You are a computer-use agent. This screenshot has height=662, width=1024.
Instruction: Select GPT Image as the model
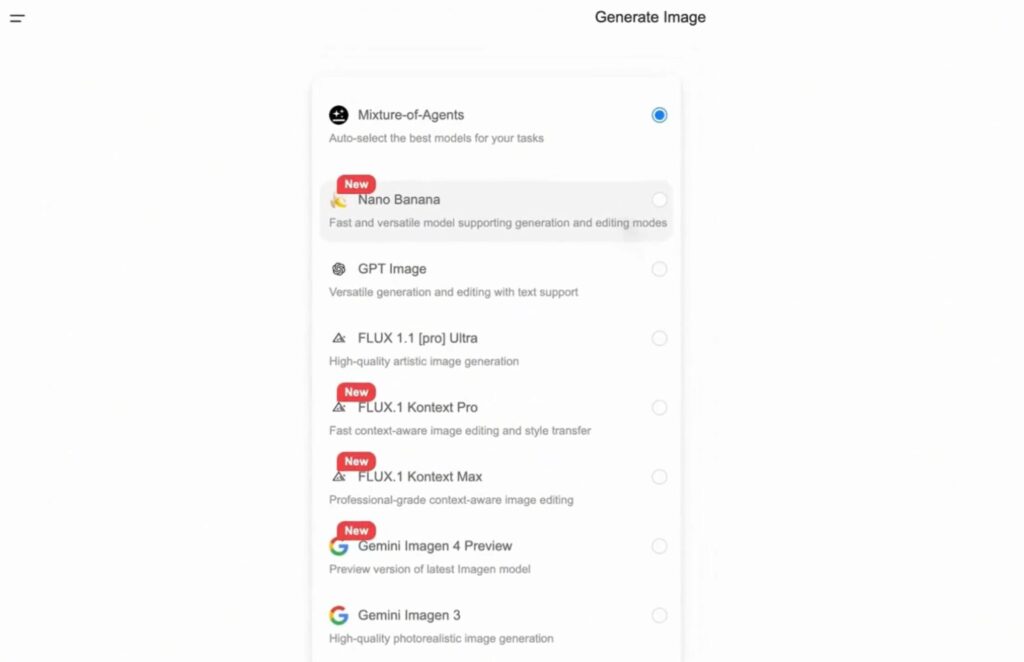(x=659, y=269)
